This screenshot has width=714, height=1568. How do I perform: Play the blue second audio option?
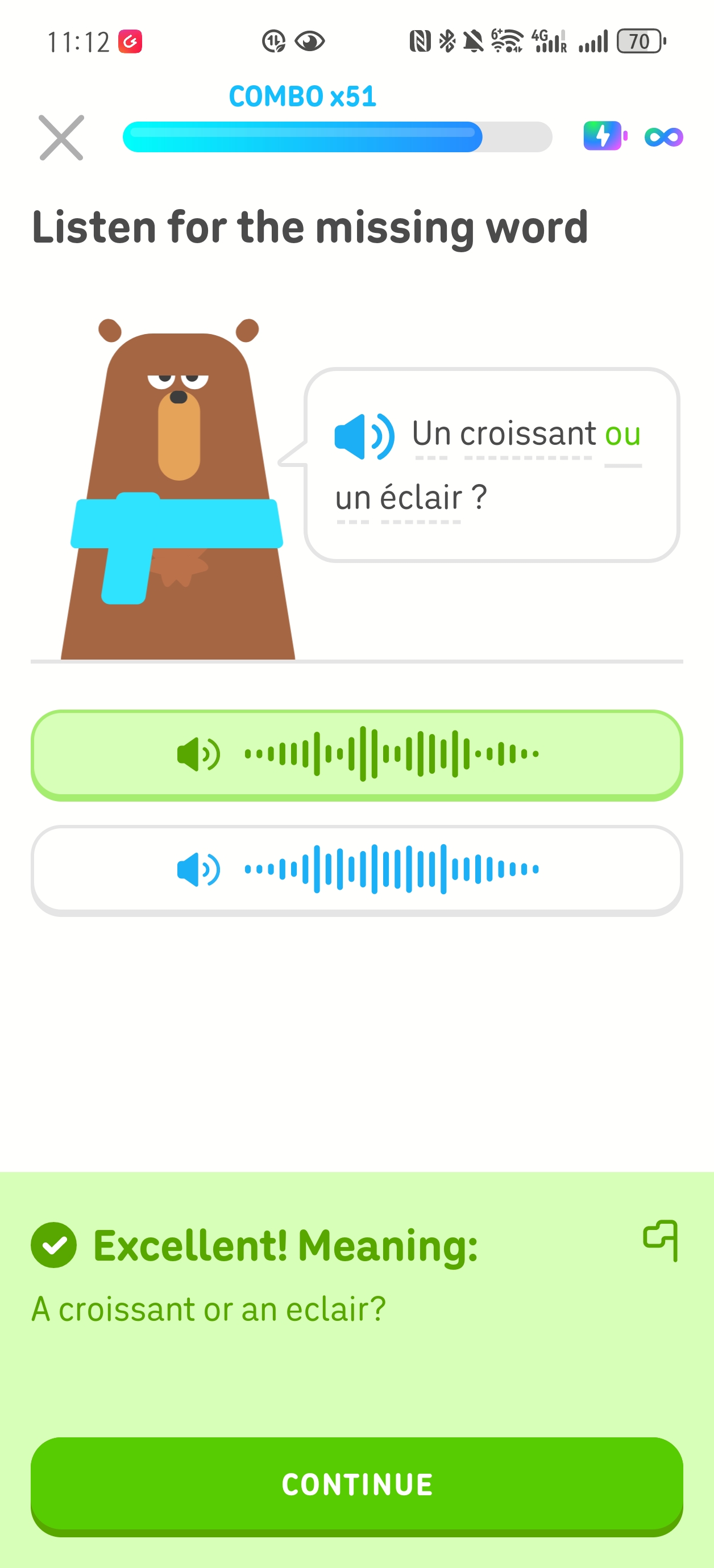click(x=357, y=870)
